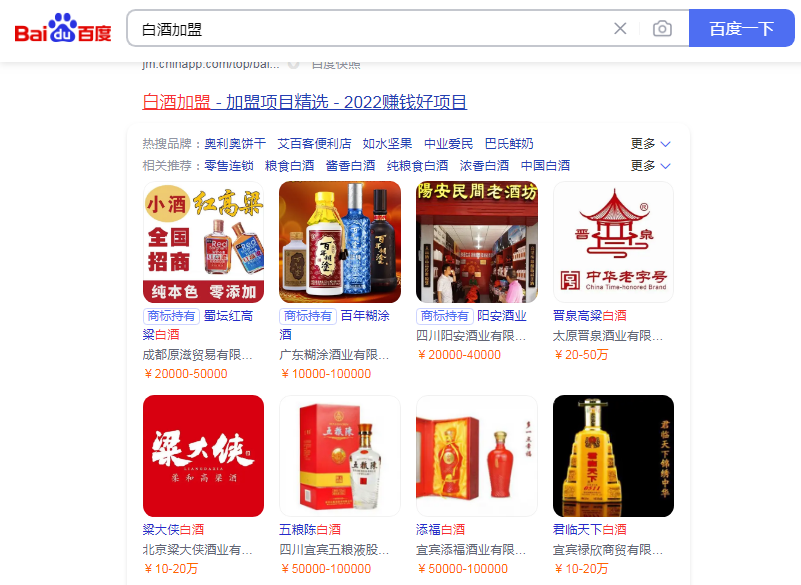The image size is (801, 585).
Task: Expand 更多 in the 热搜品牌 row
Action: click(650, 144)
